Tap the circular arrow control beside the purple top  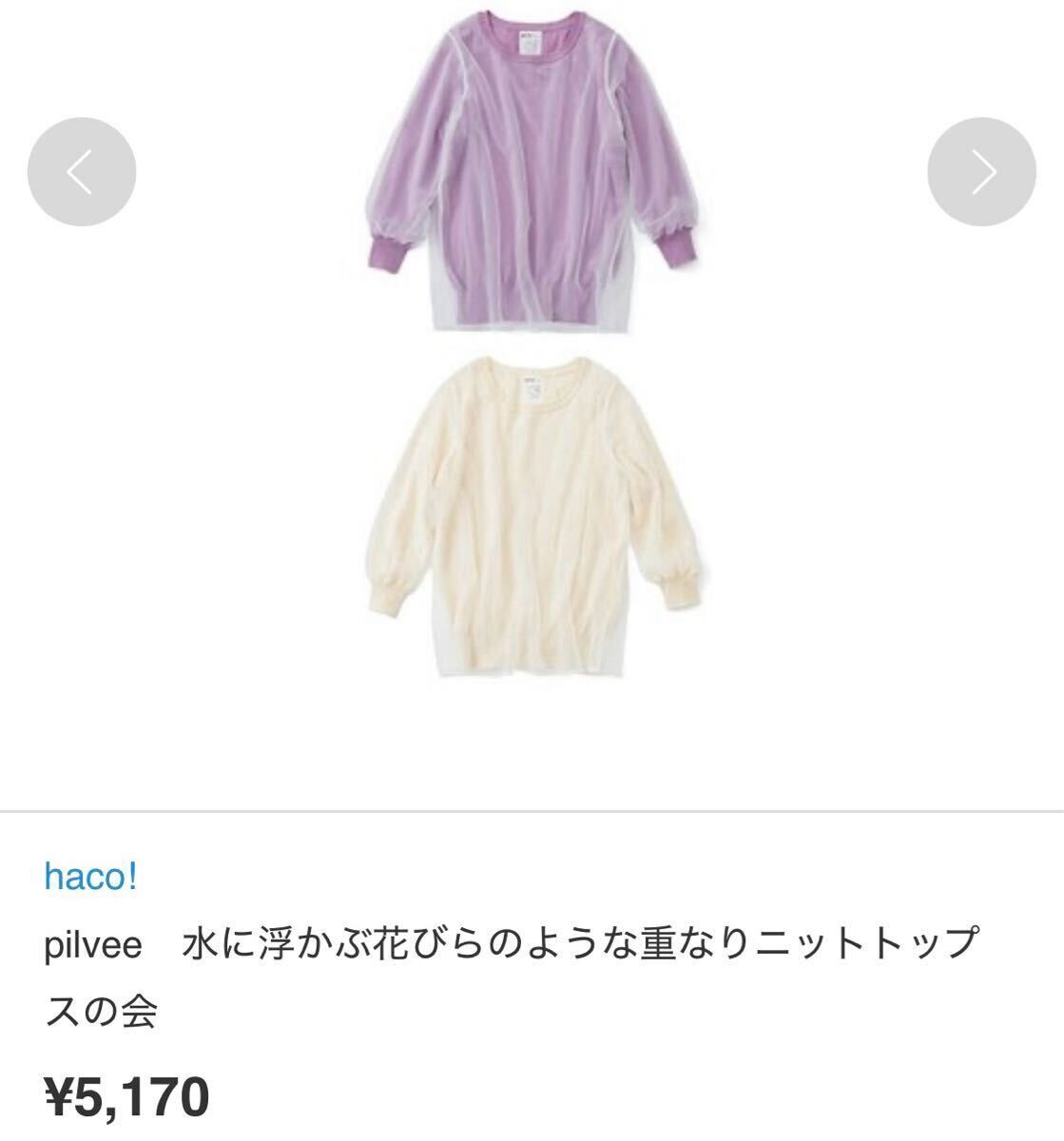pos(981,171)
